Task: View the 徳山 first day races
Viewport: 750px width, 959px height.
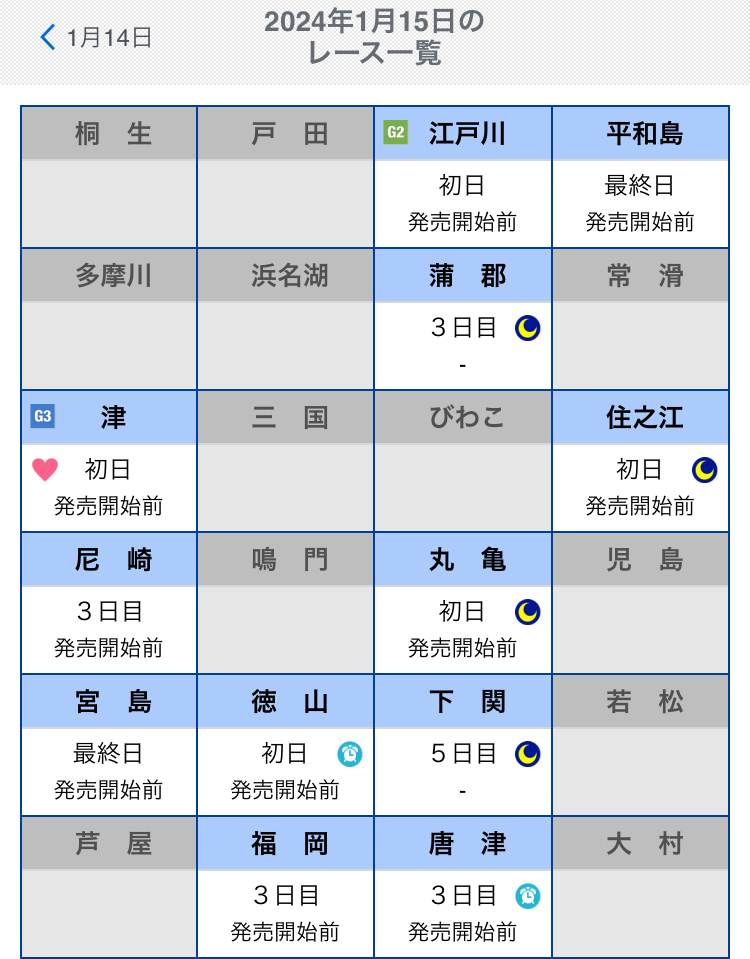Action: click(286, 746)
